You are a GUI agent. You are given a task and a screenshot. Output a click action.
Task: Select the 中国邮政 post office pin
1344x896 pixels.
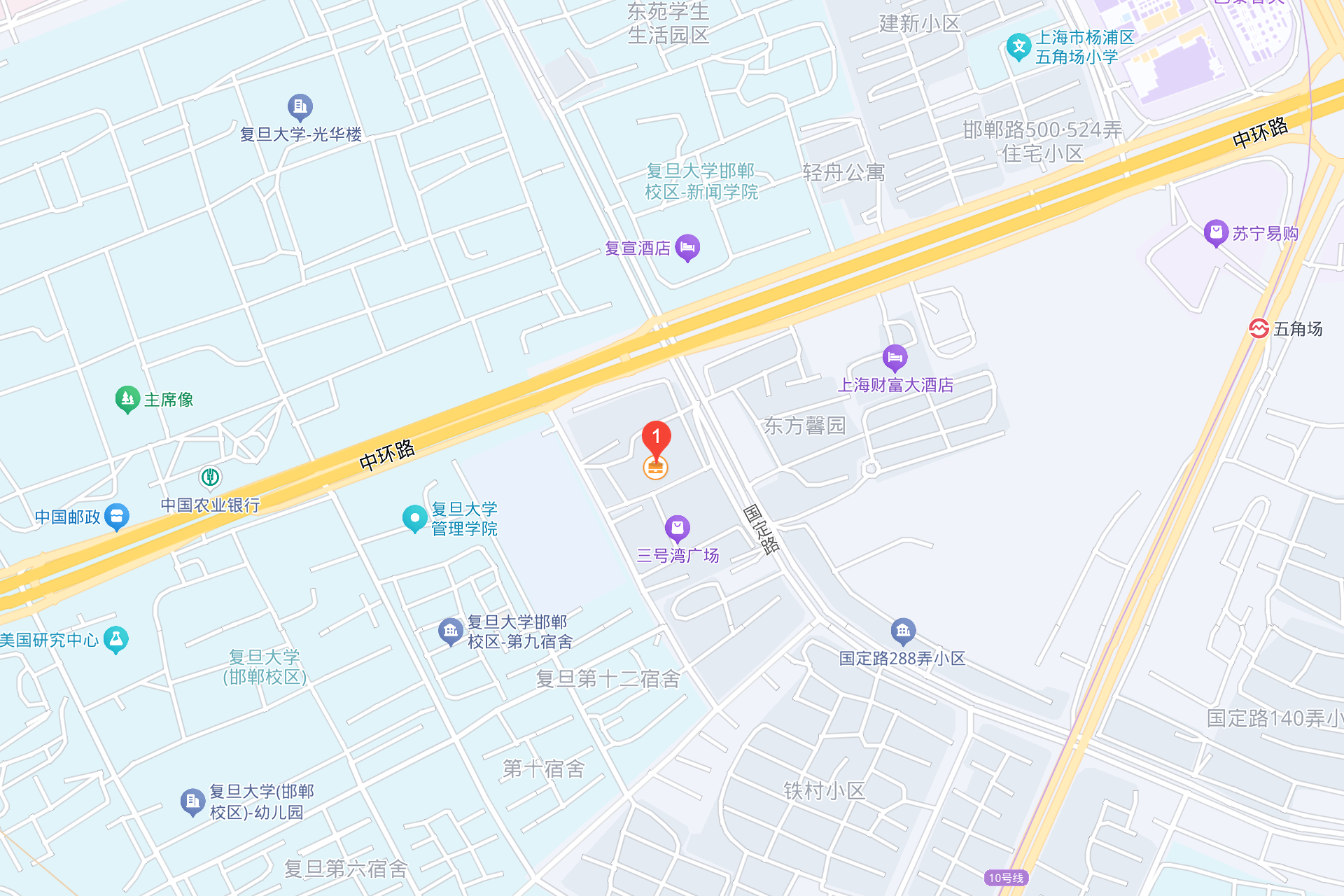[117, 517]
